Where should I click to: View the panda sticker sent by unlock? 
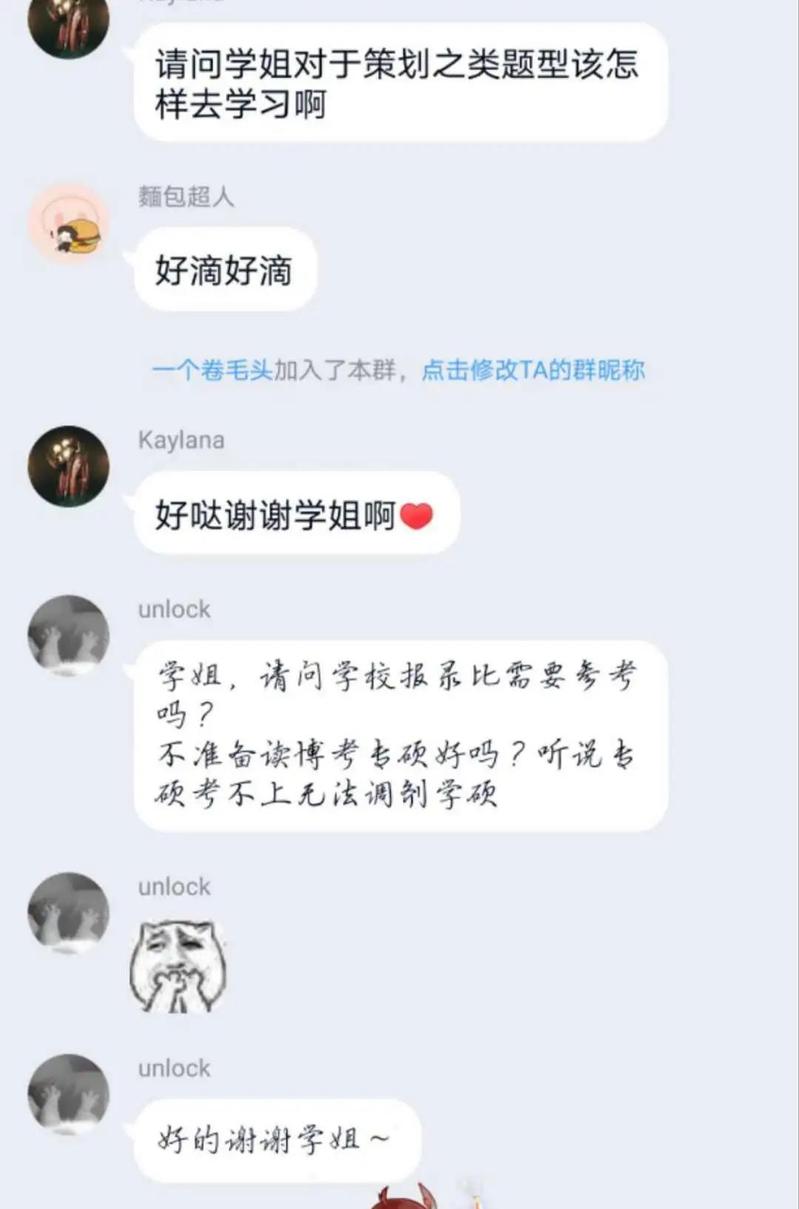178,966
